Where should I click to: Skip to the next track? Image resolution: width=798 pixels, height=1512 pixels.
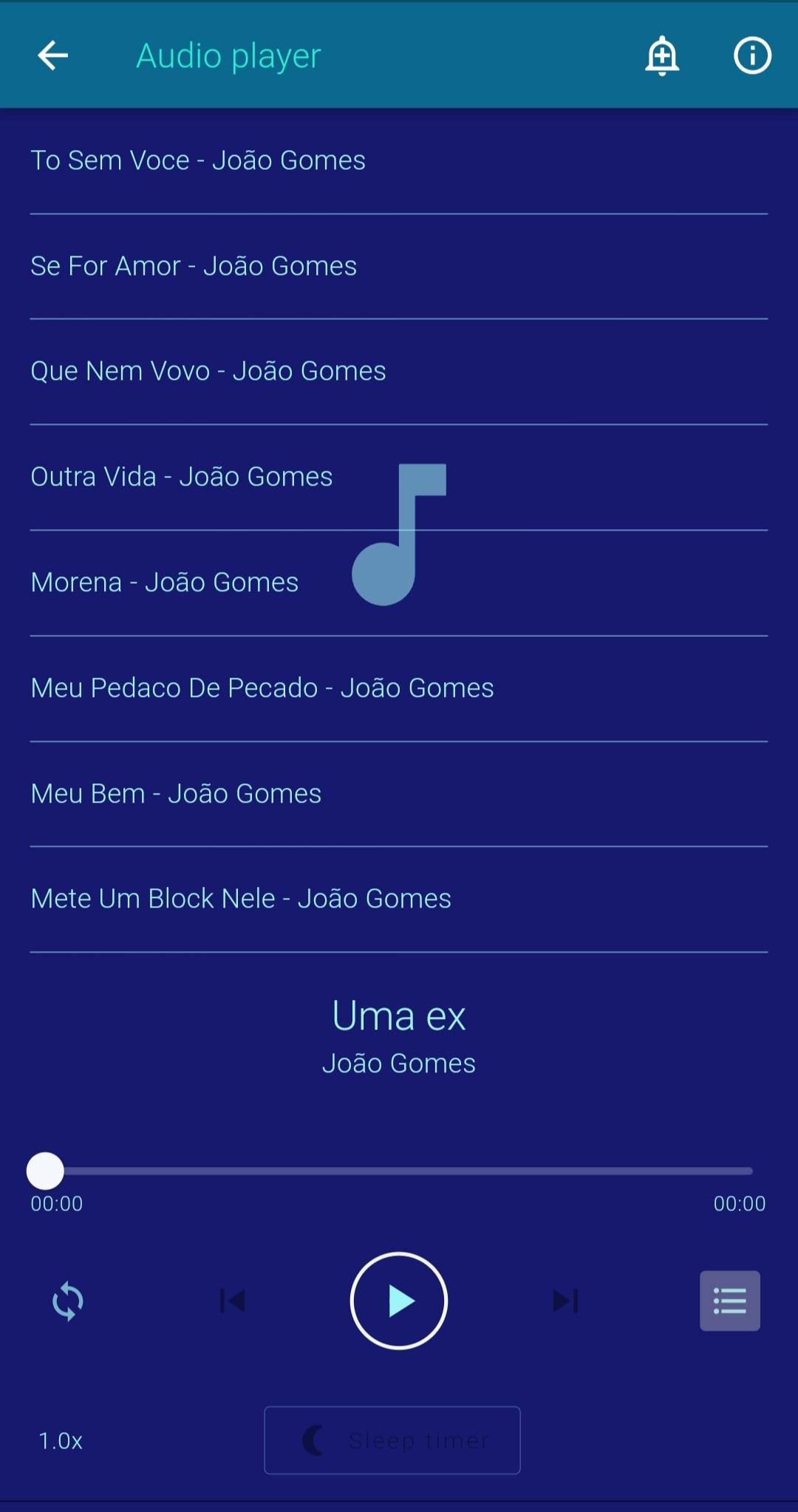point(565,1301)
